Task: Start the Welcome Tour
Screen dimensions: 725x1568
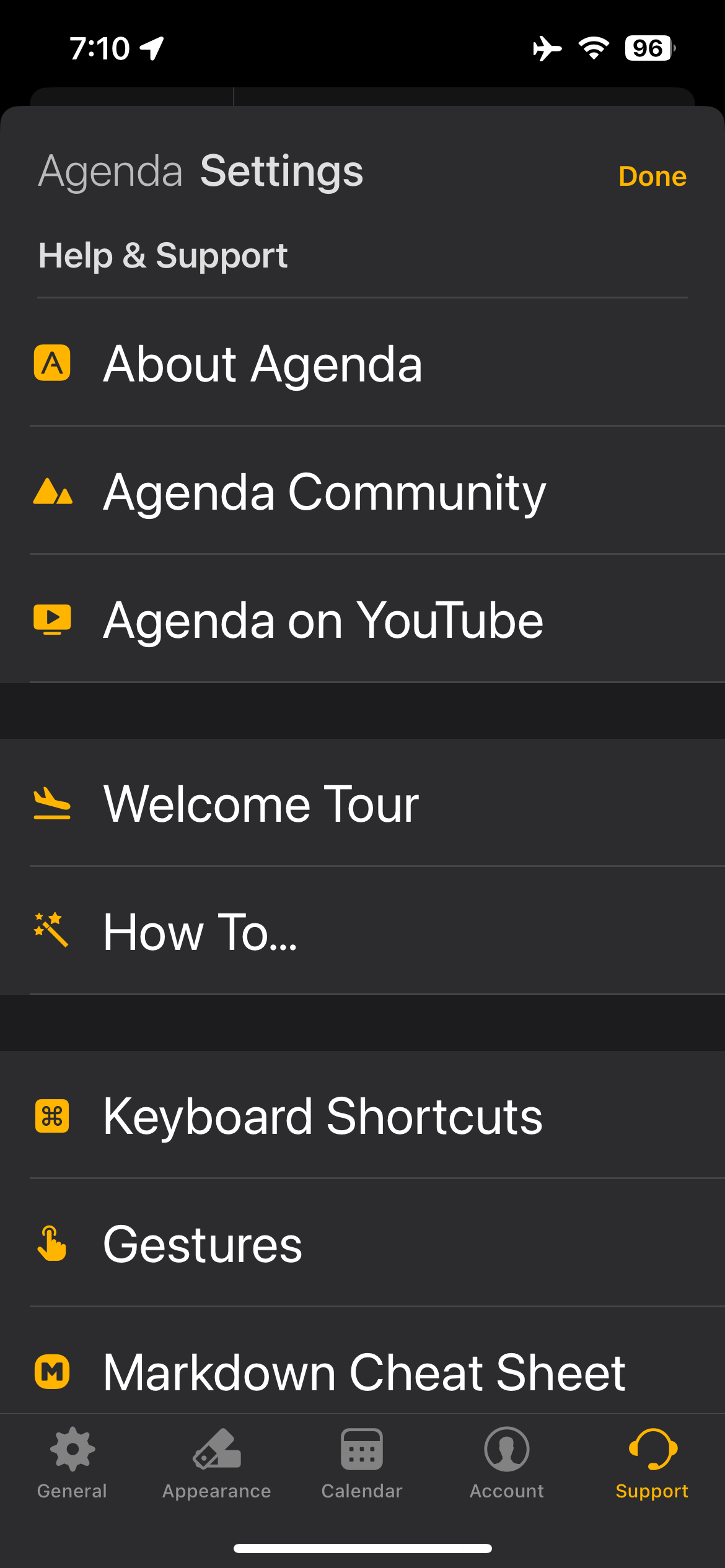Action: click(x=362, y=803)
